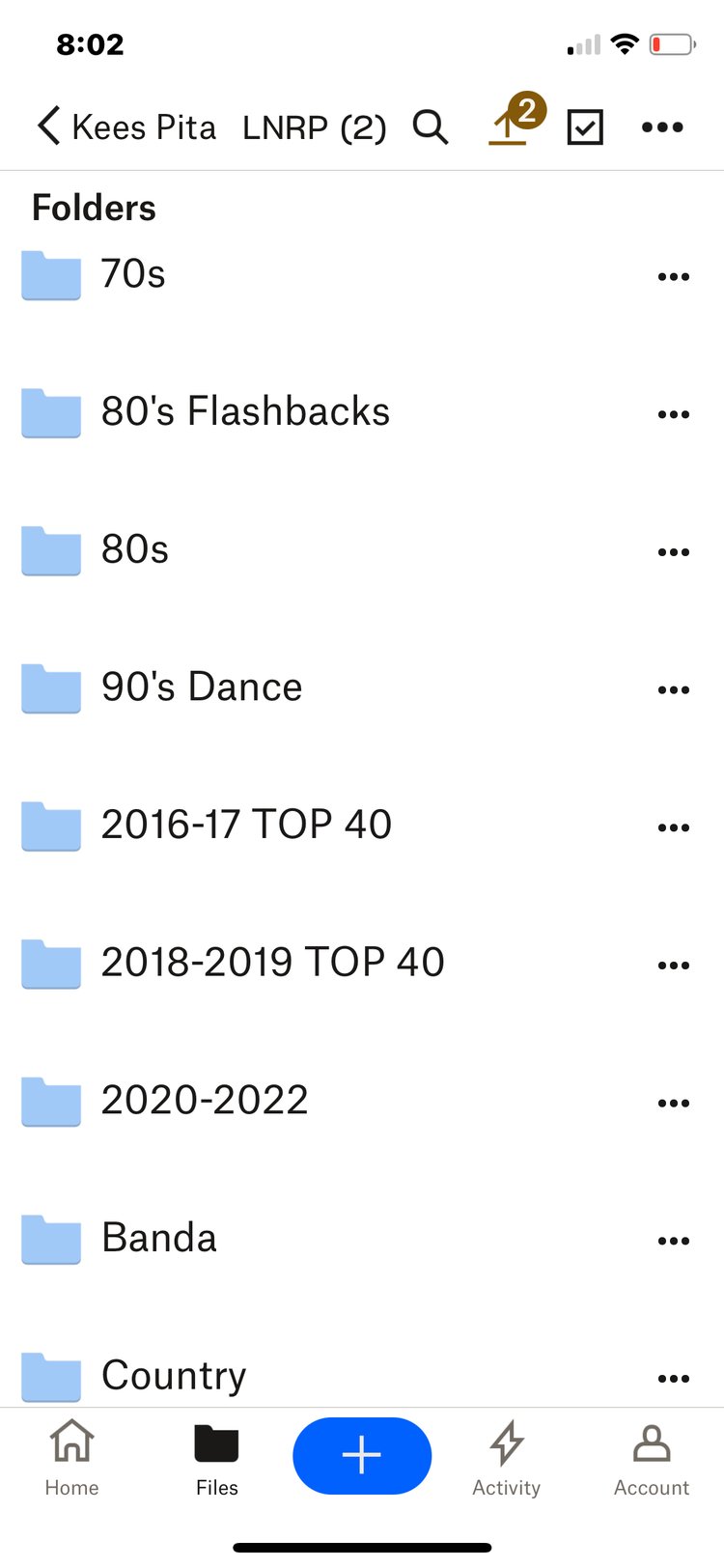This screenshot has width=724, height=1568.
Task: Open more options for the Country folder
Action: coord(673,1379)
